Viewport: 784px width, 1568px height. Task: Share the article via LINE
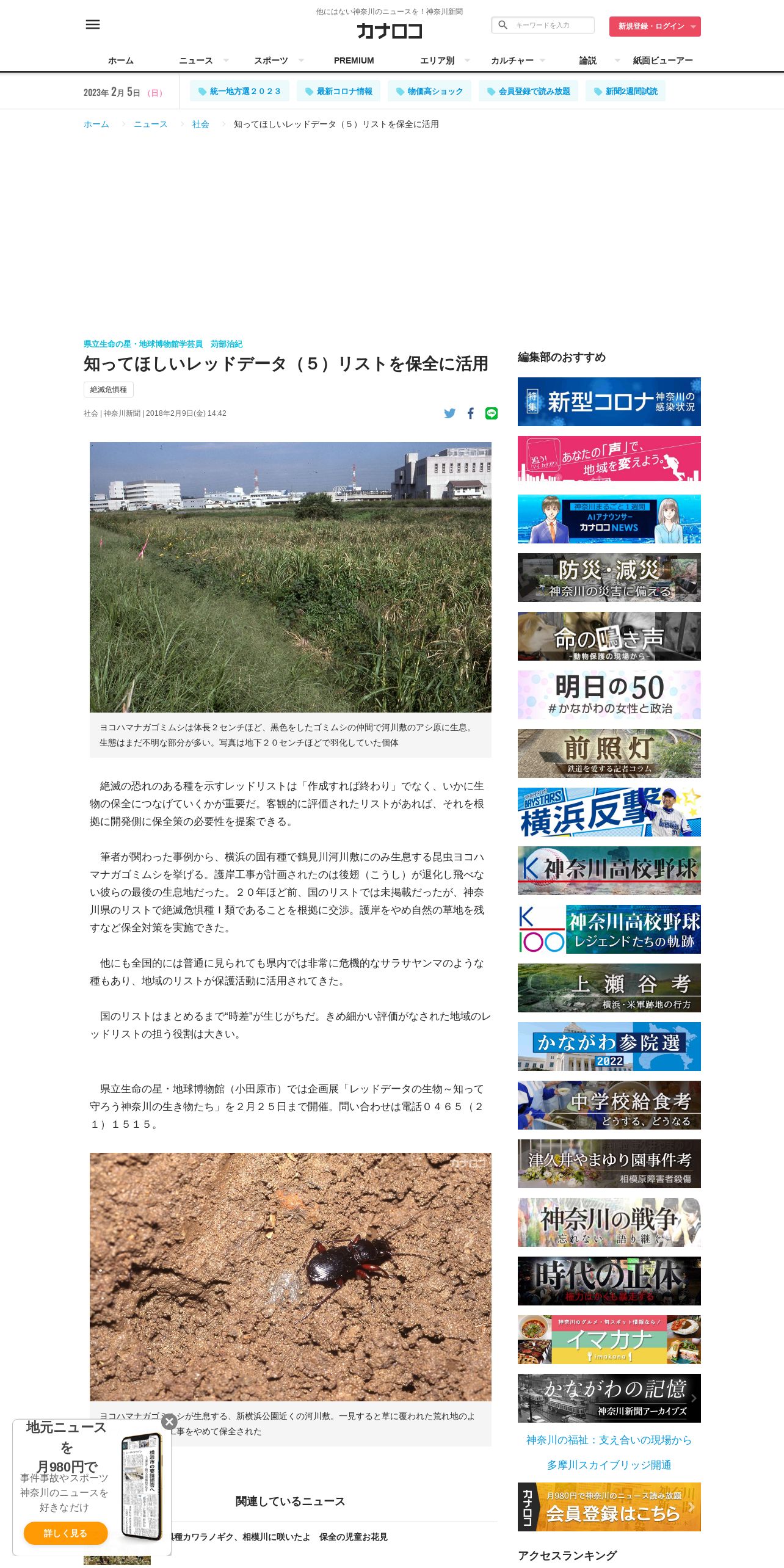pyautogui.click(x=492, y=413)
